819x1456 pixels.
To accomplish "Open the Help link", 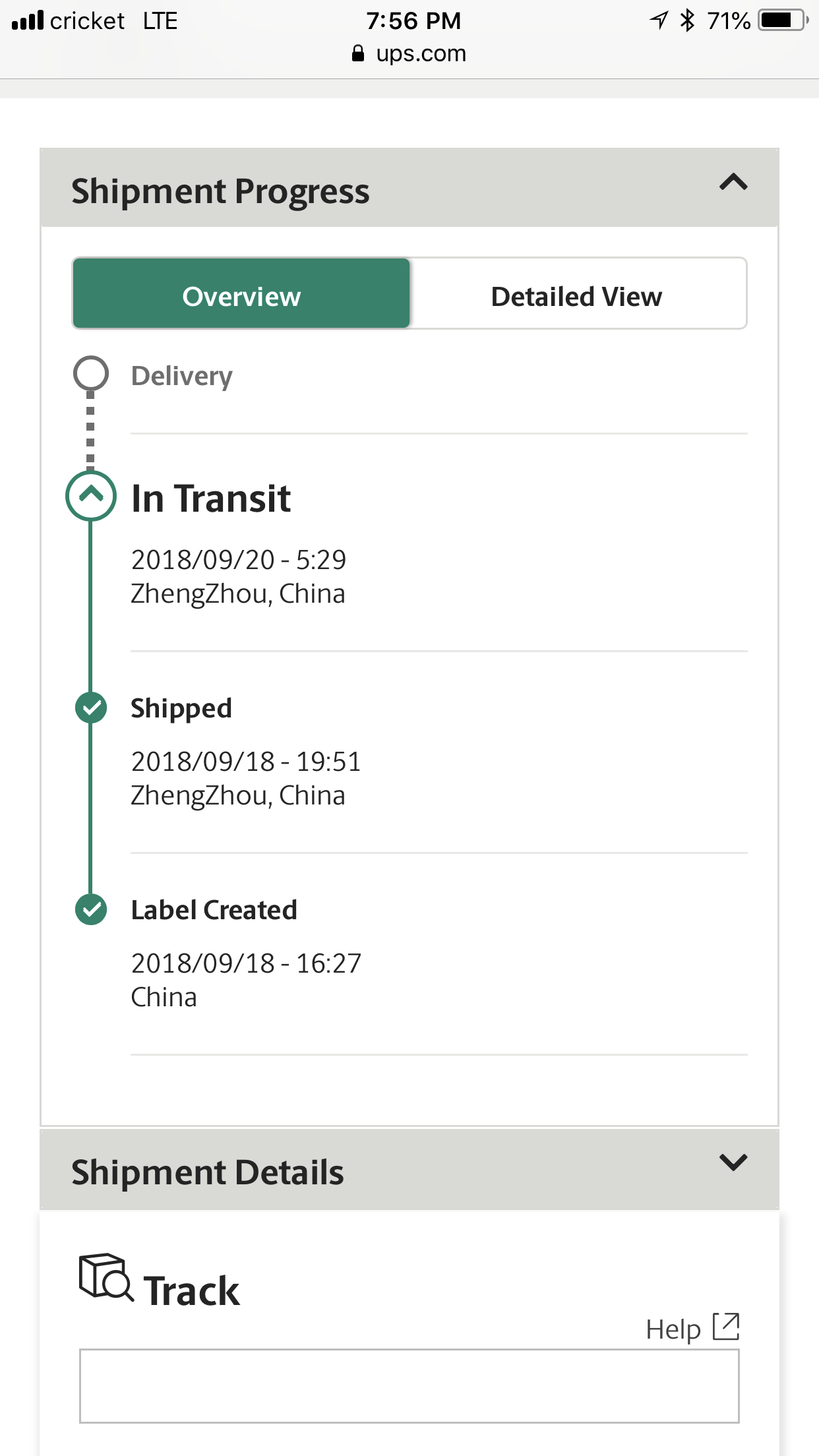I will pyautogui.click(x=692, y=1328).
